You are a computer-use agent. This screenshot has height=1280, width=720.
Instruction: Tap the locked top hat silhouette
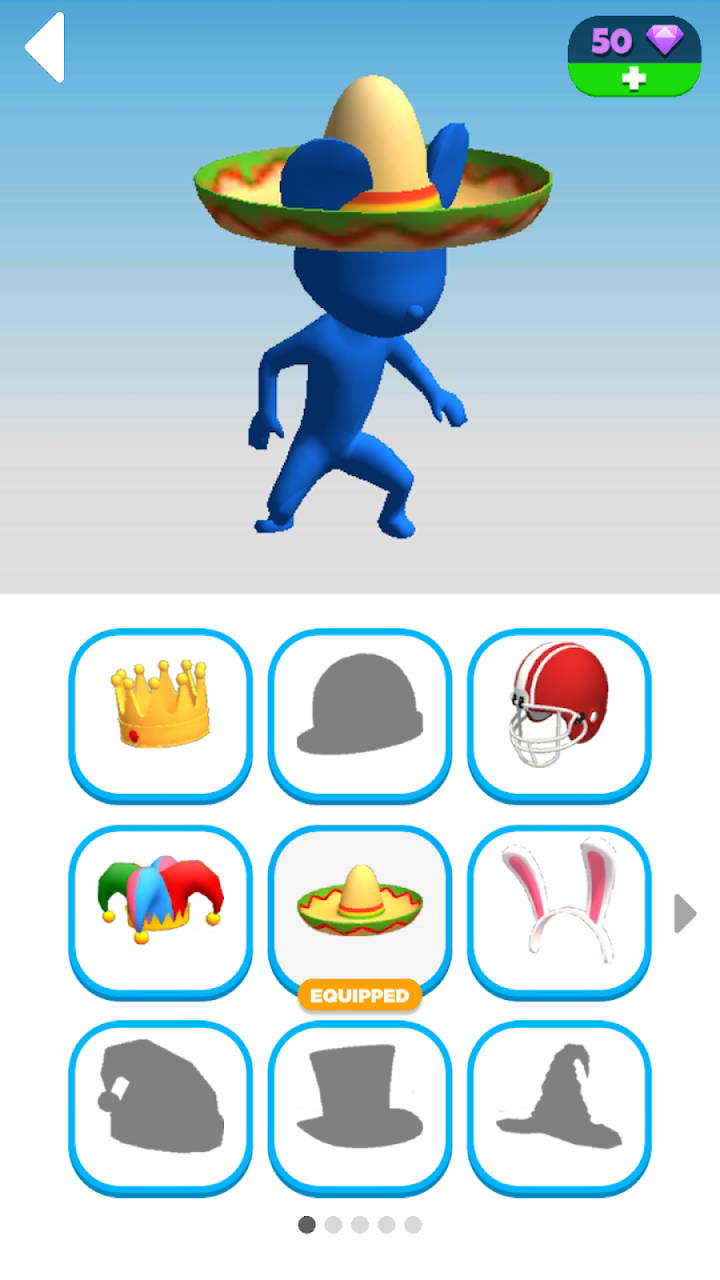tap(360, 1106)
